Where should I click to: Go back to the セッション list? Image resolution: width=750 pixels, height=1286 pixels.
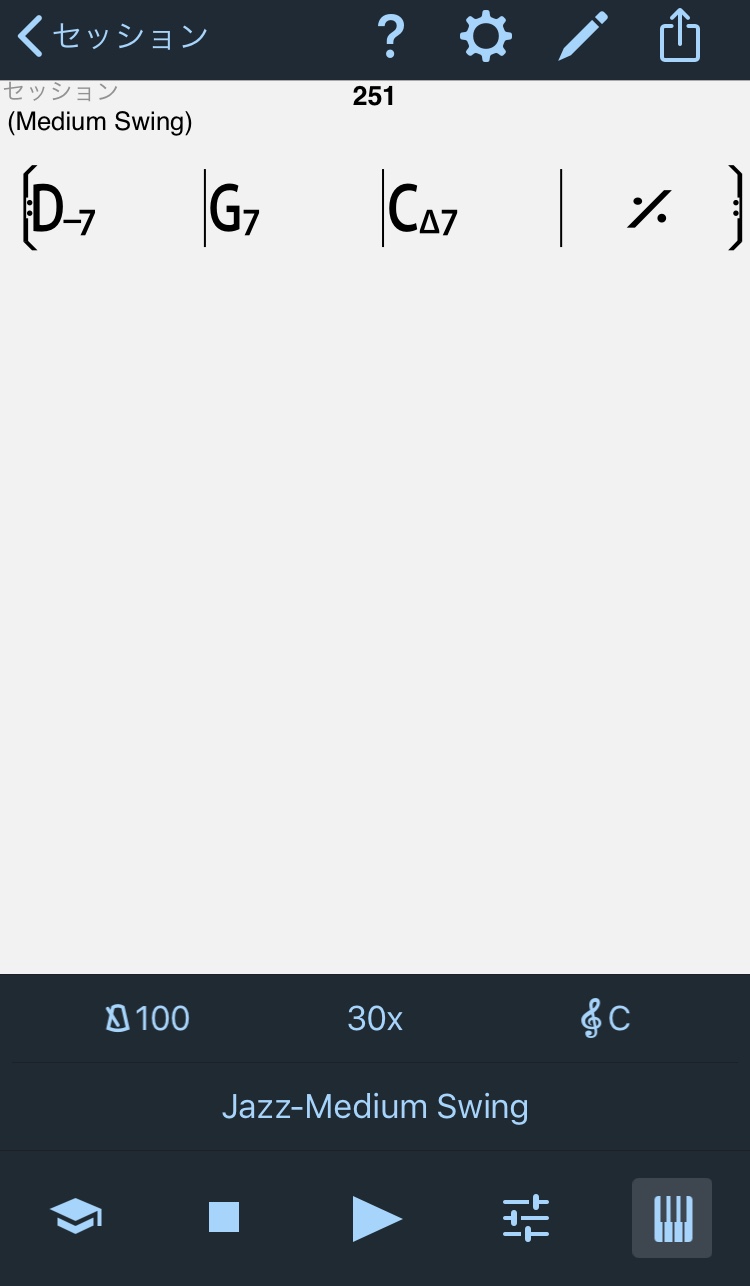pos(110,38)
